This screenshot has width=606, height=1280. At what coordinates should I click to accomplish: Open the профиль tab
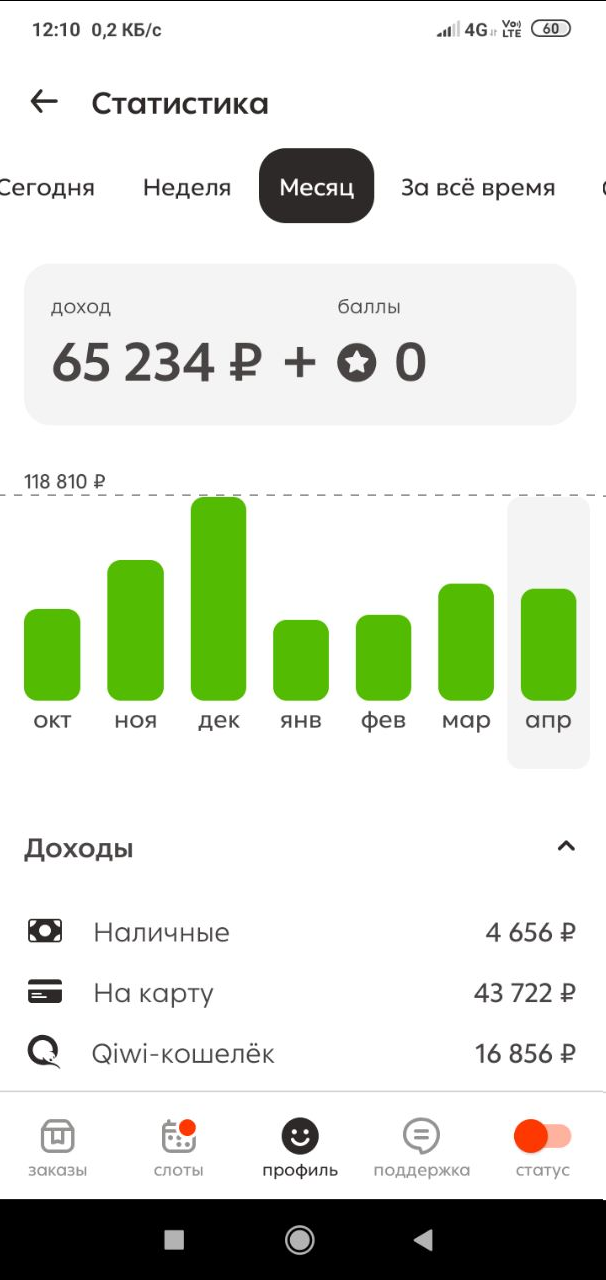tap(300, 1147)
